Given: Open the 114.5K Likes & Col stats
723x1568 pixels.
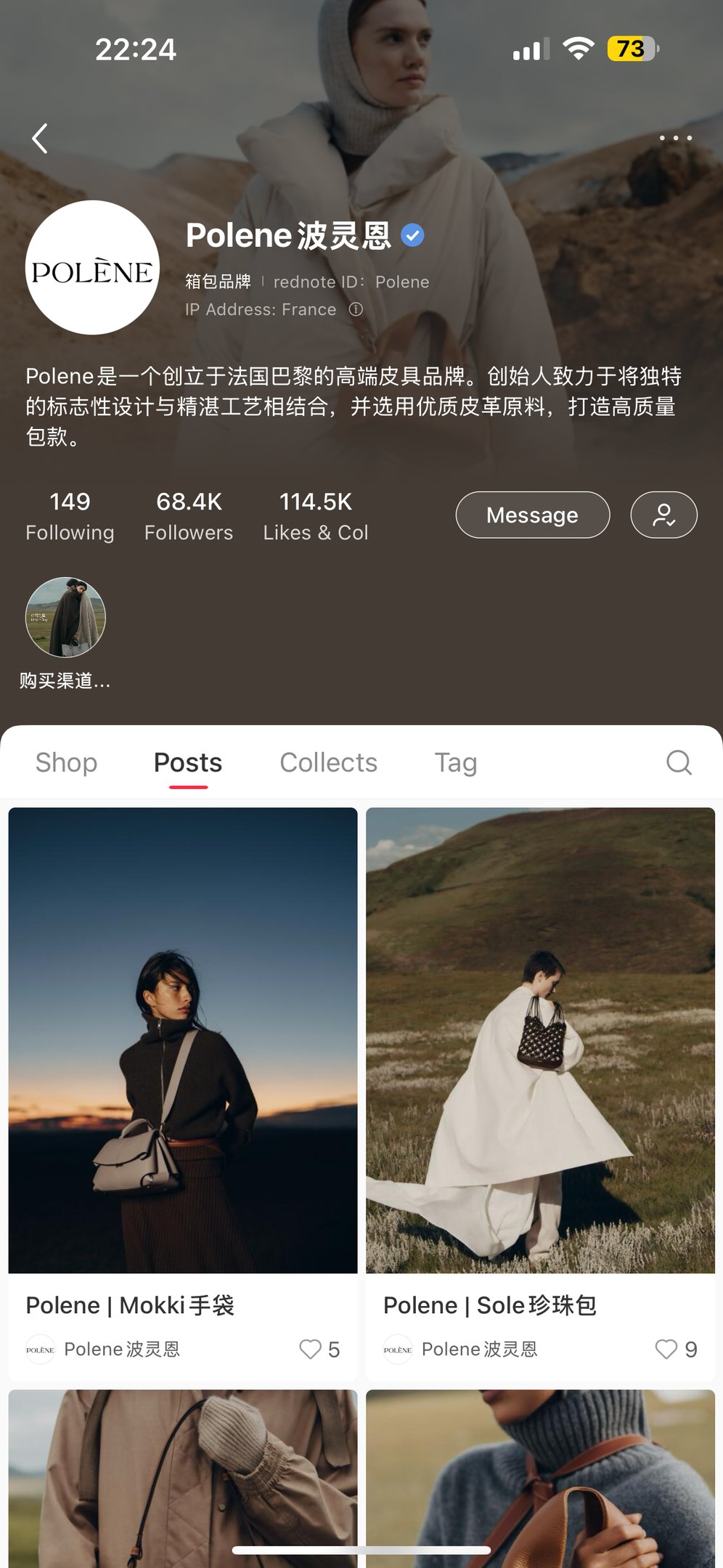Looking at the screenshot, I should (x=316, y=516).
